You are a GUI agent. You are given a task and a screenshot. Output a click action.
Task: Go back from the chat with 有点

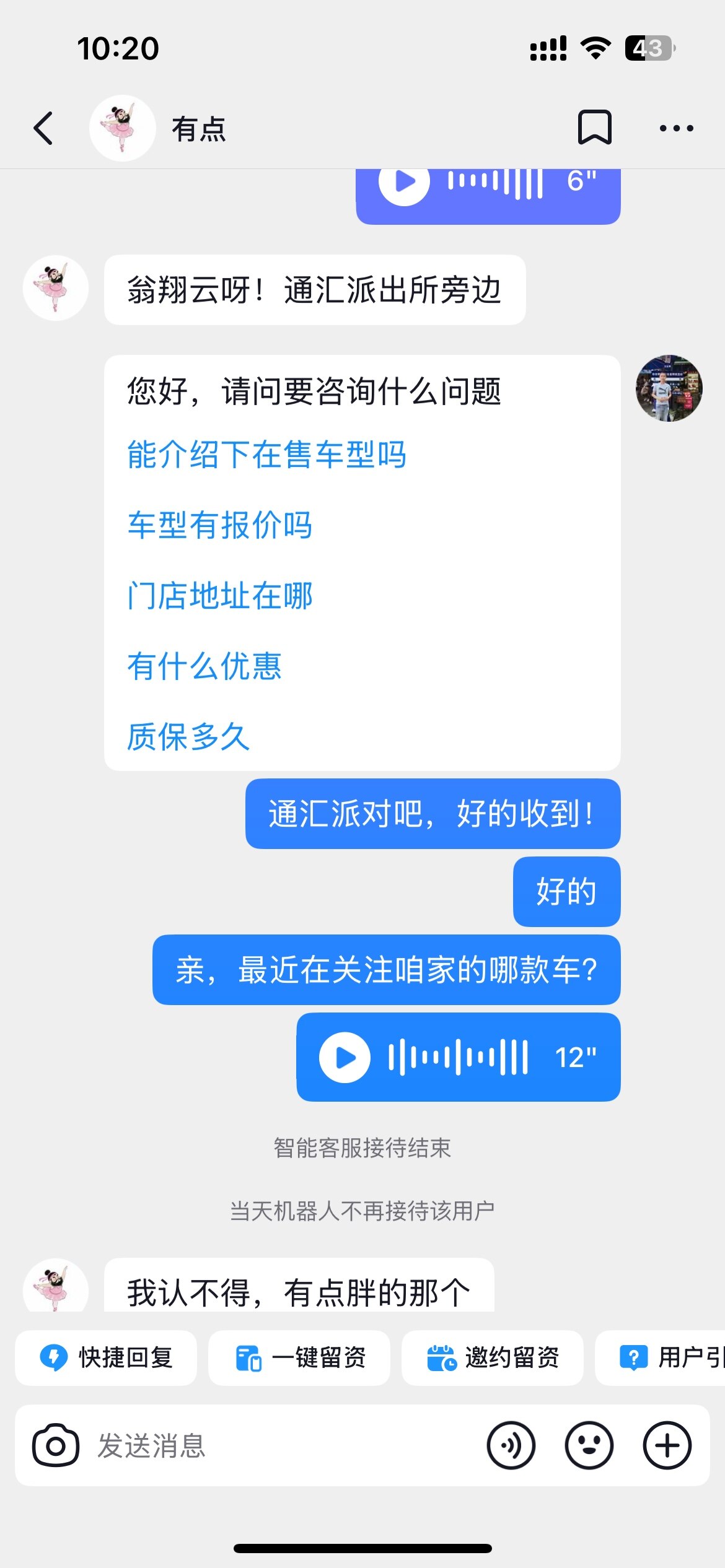pyautogui.click(x=43, y=129)
